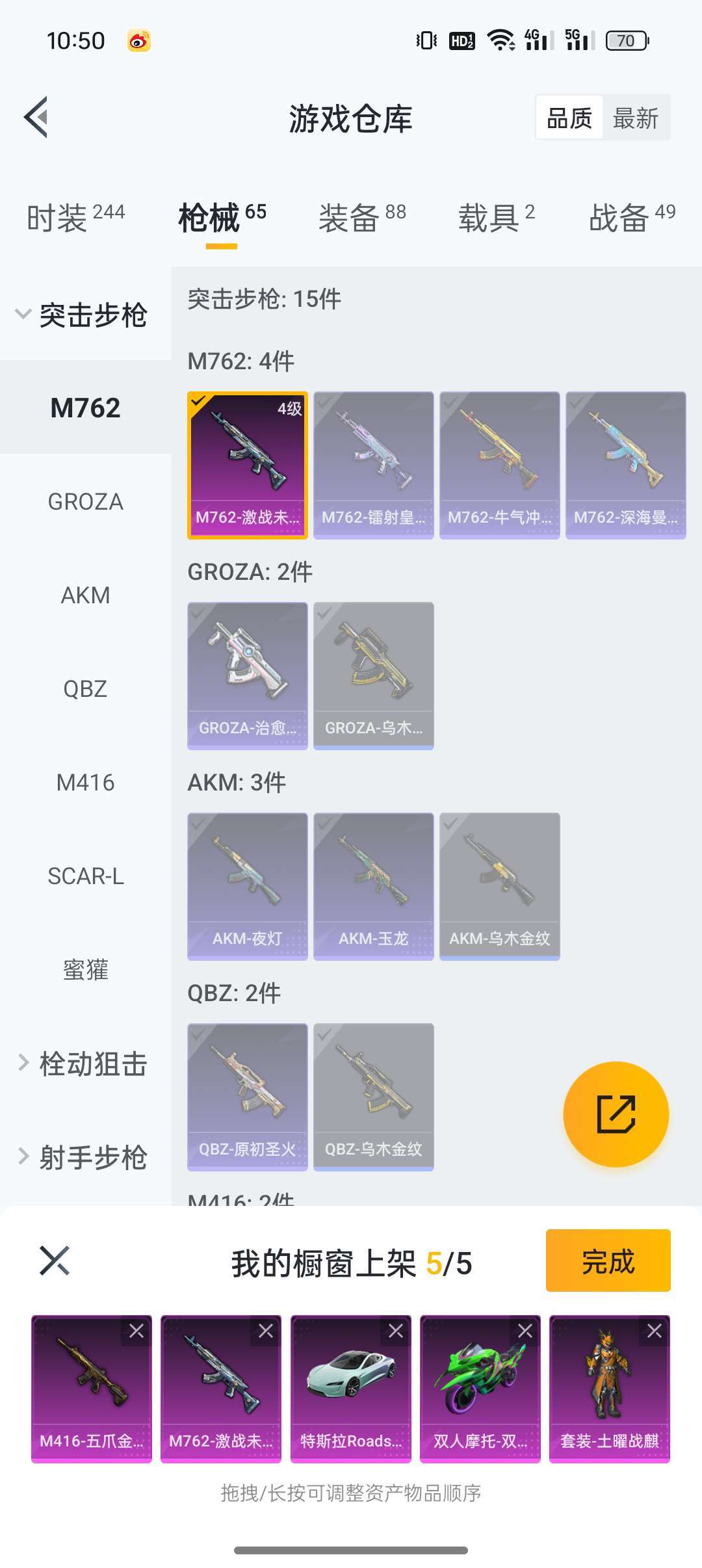Remove M416-五爪金 from the showcase
The image size is (702, 1568).
point(136,1331)
